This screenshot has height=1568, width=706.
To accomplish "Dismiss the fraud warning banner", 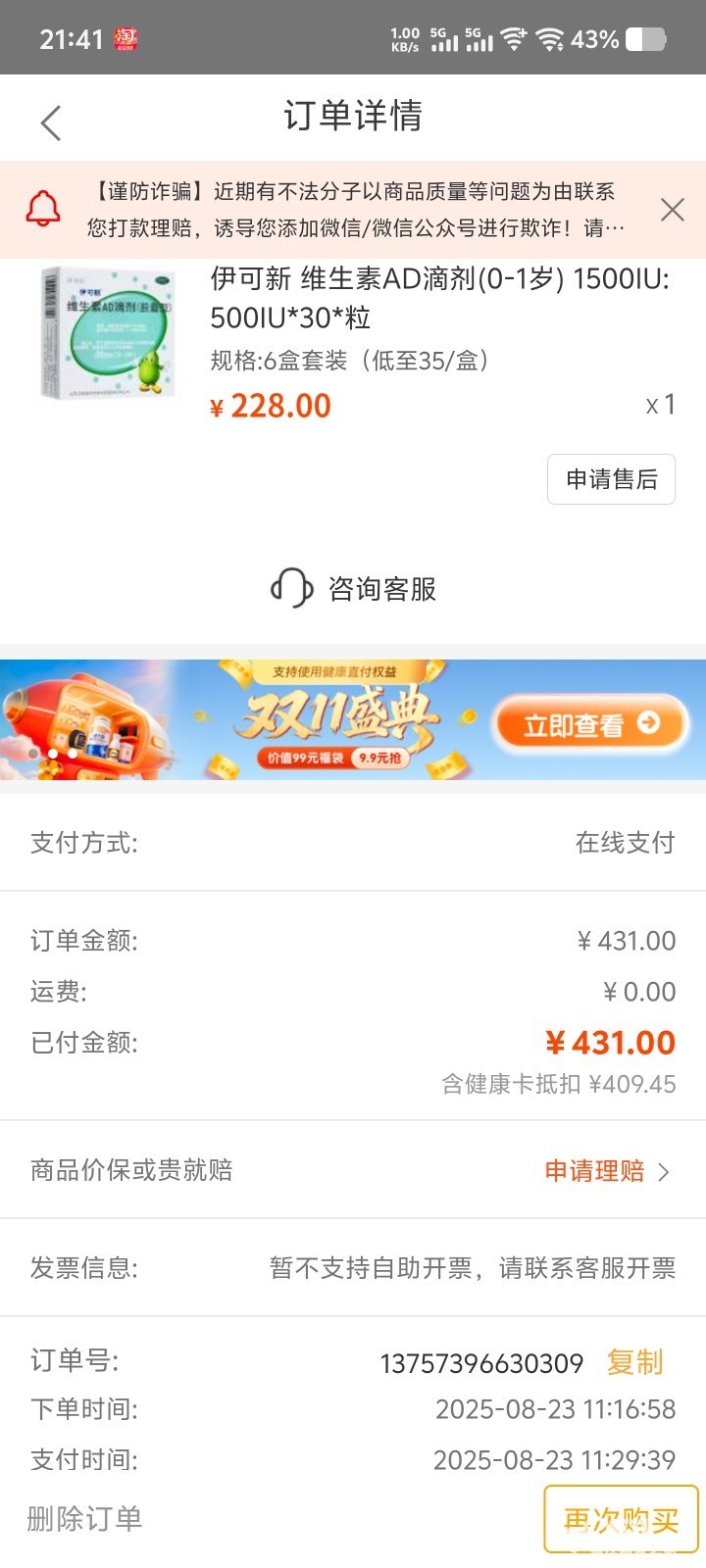I will [673, 210].
